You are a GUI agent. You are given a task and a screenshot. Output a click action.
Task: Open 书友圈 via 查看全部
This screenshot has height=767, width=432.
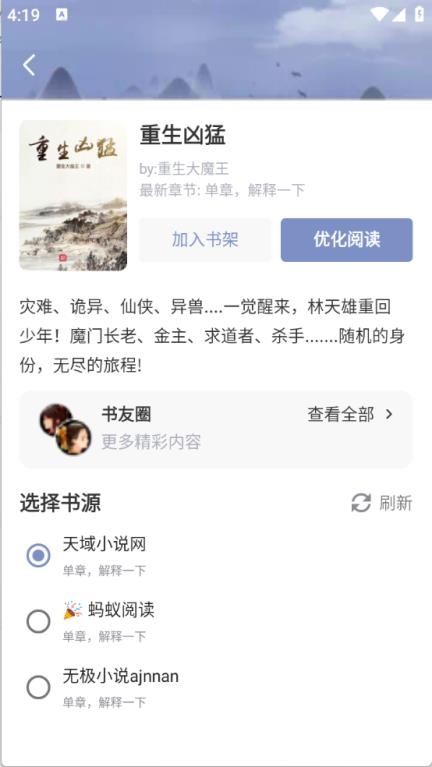tap(350, 414)
